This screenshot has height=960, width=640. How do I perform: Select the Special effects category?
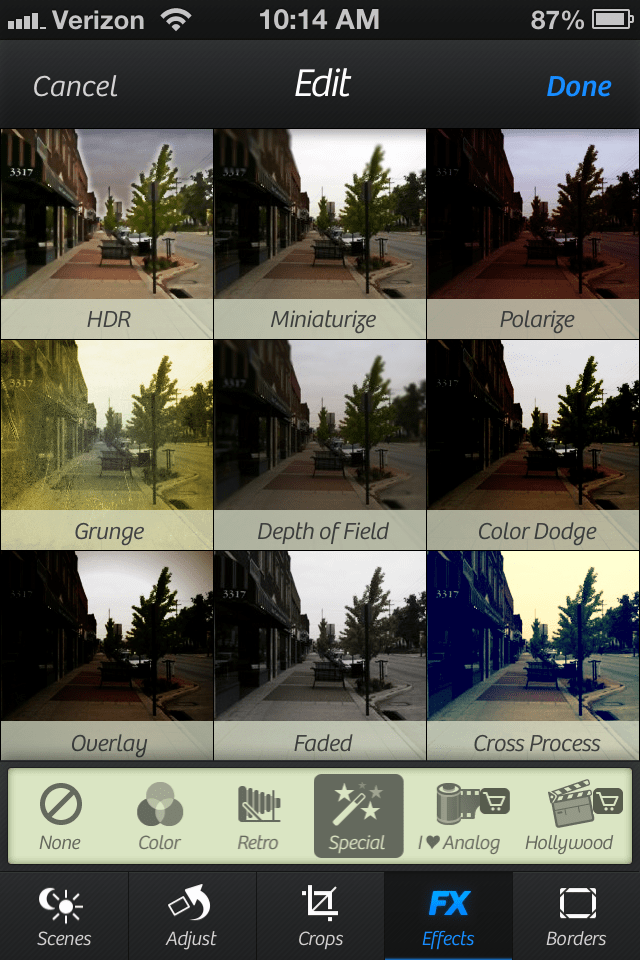[x=358, y=816]
